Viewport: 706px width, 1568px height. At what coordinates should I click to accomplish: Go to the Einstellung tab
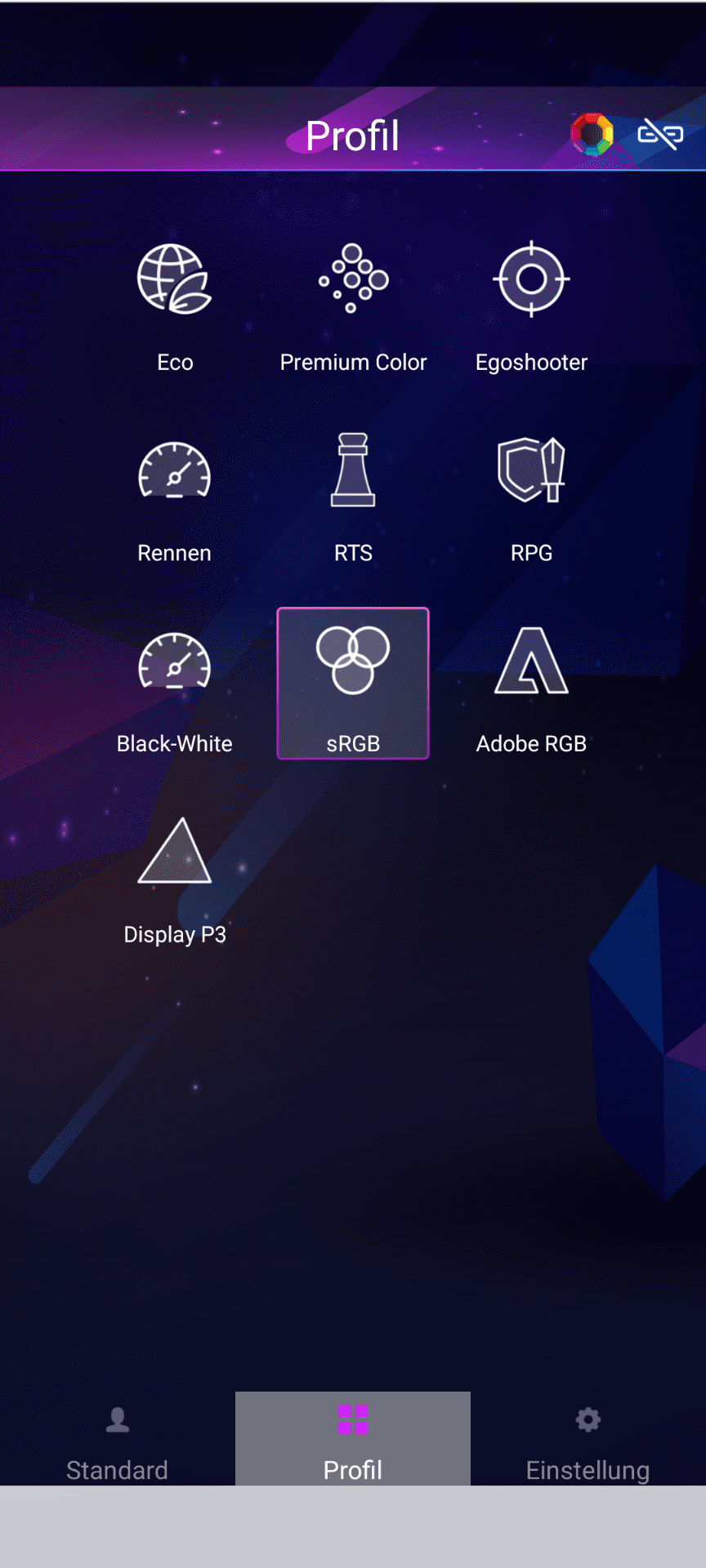click(588, 1441)
